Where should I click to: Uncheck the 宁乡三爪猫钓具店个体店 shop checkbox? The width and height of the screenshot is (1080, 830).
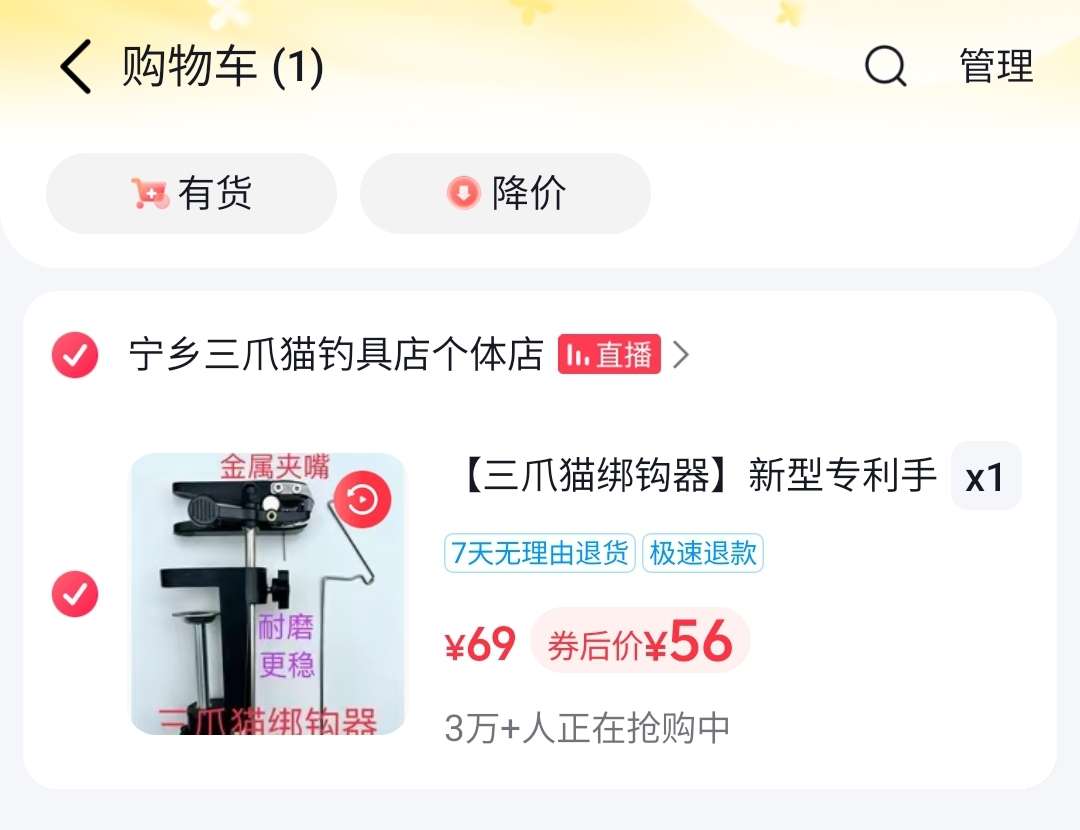(x=75, y=355)
